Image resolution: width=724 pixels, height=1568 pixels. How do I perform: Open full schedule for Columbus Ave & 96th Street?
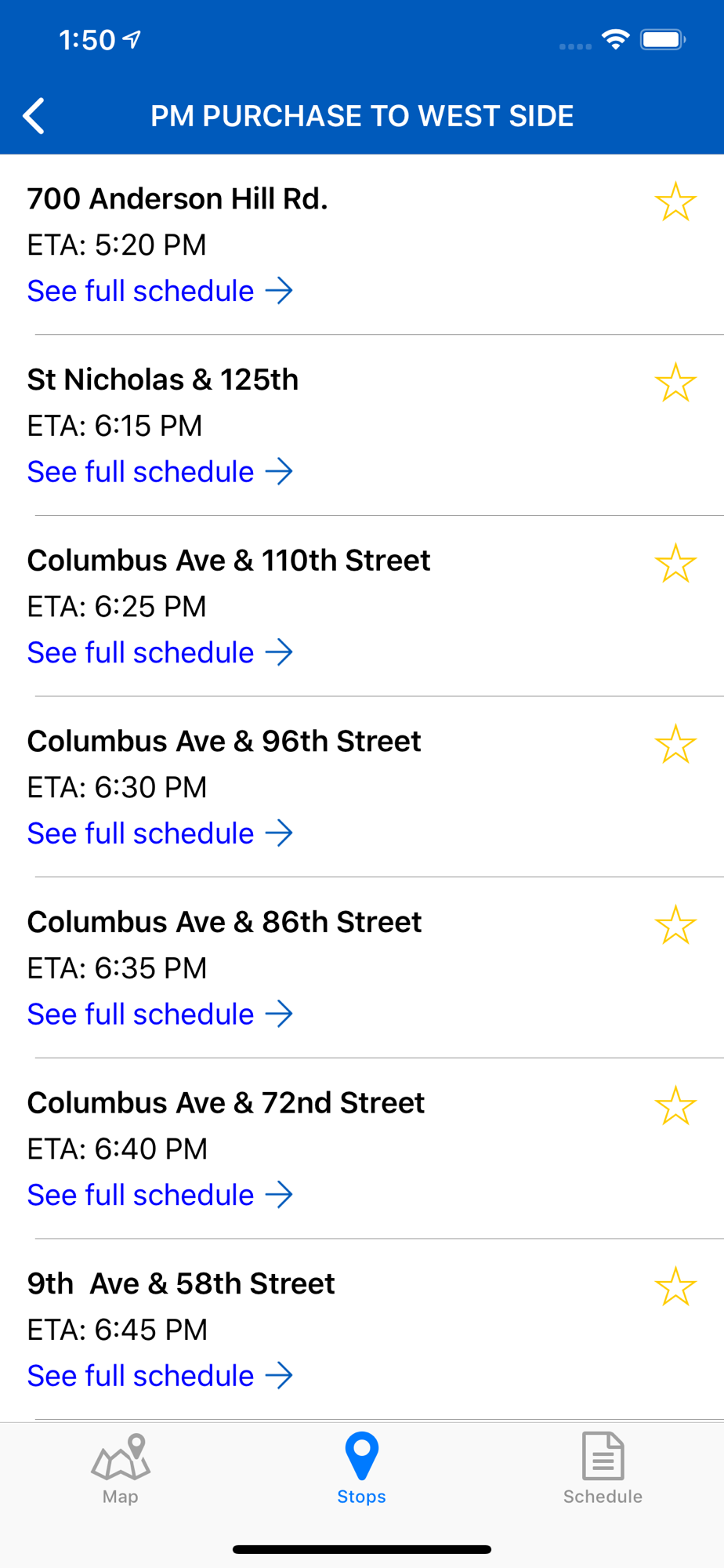click(160, 833)
